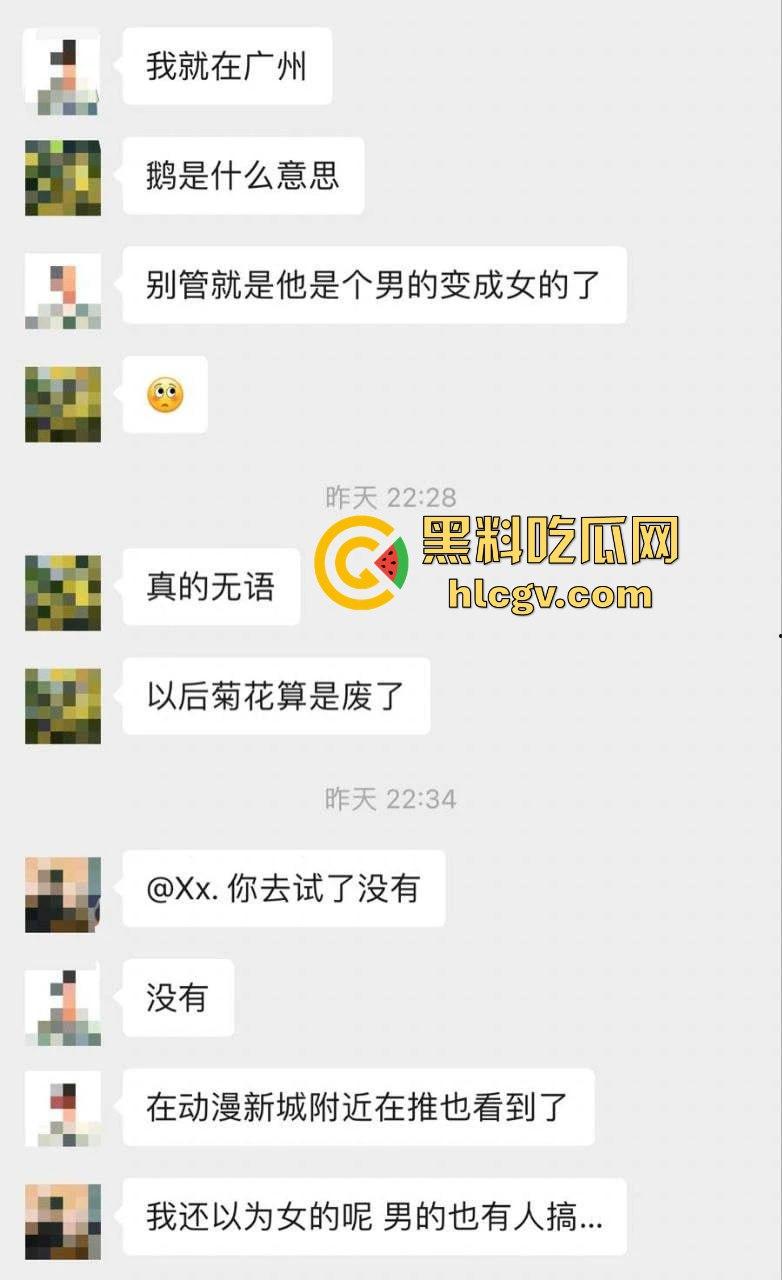Tap the avatar next to 没有
Screen dimensions: 782x1280
tap(62, 1002)
